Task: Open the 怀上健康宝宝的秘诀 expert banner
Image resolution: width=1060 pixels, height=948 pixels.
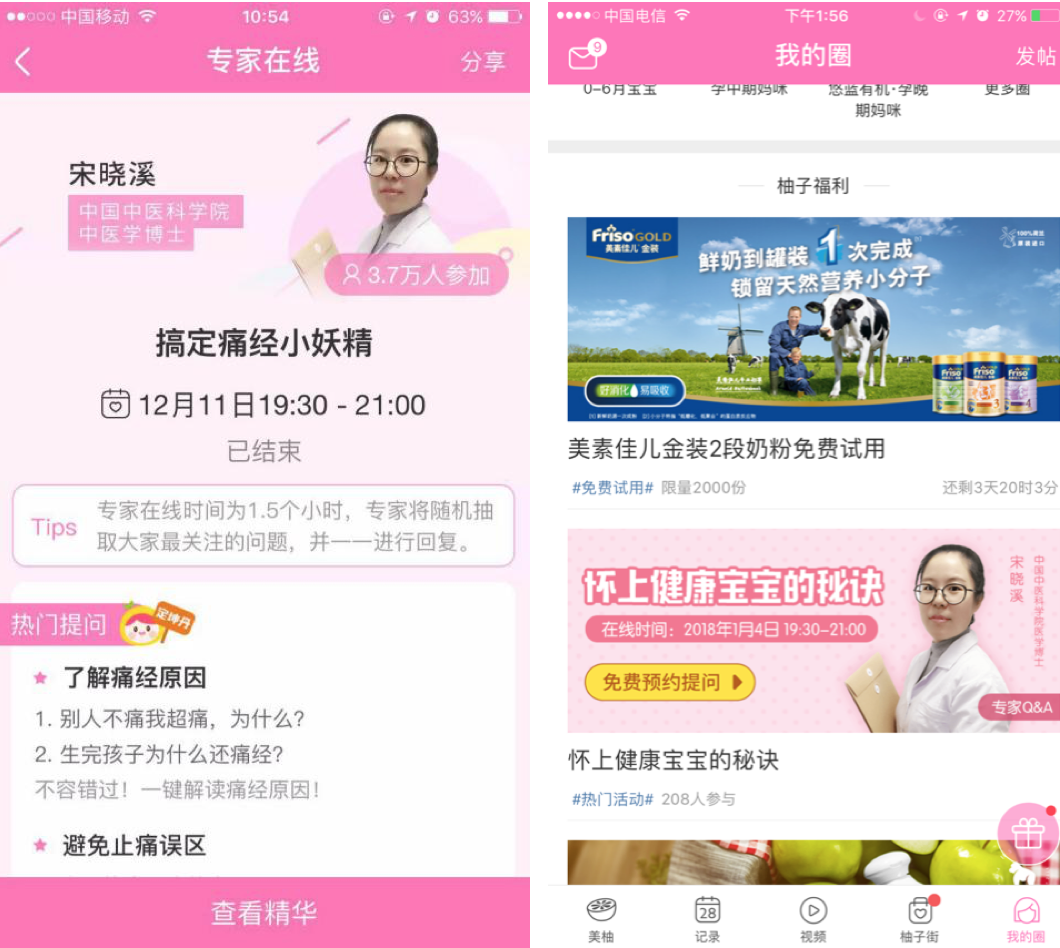Action: (x=812, y=631)
